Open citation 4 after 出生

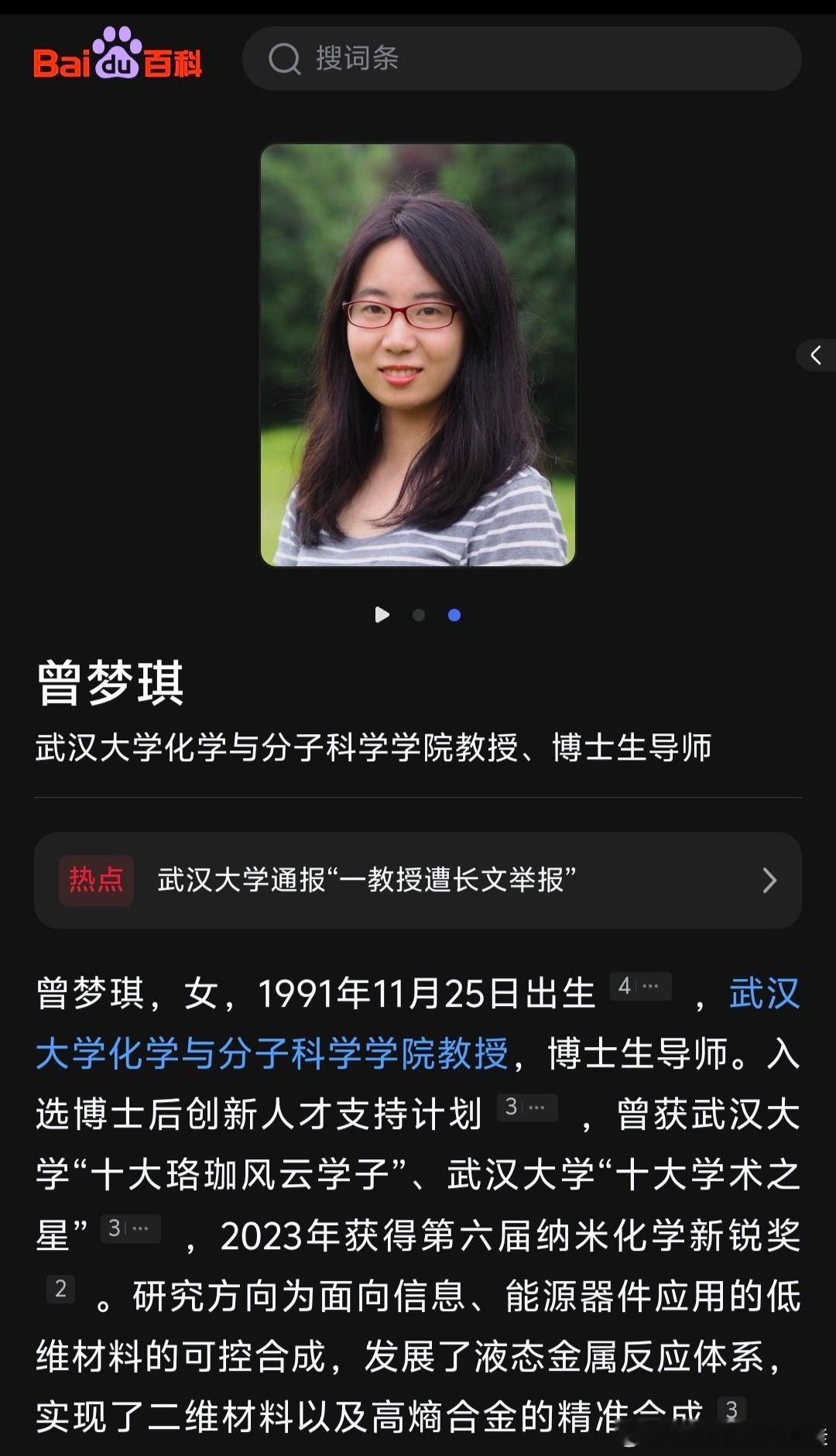point(640,986)
